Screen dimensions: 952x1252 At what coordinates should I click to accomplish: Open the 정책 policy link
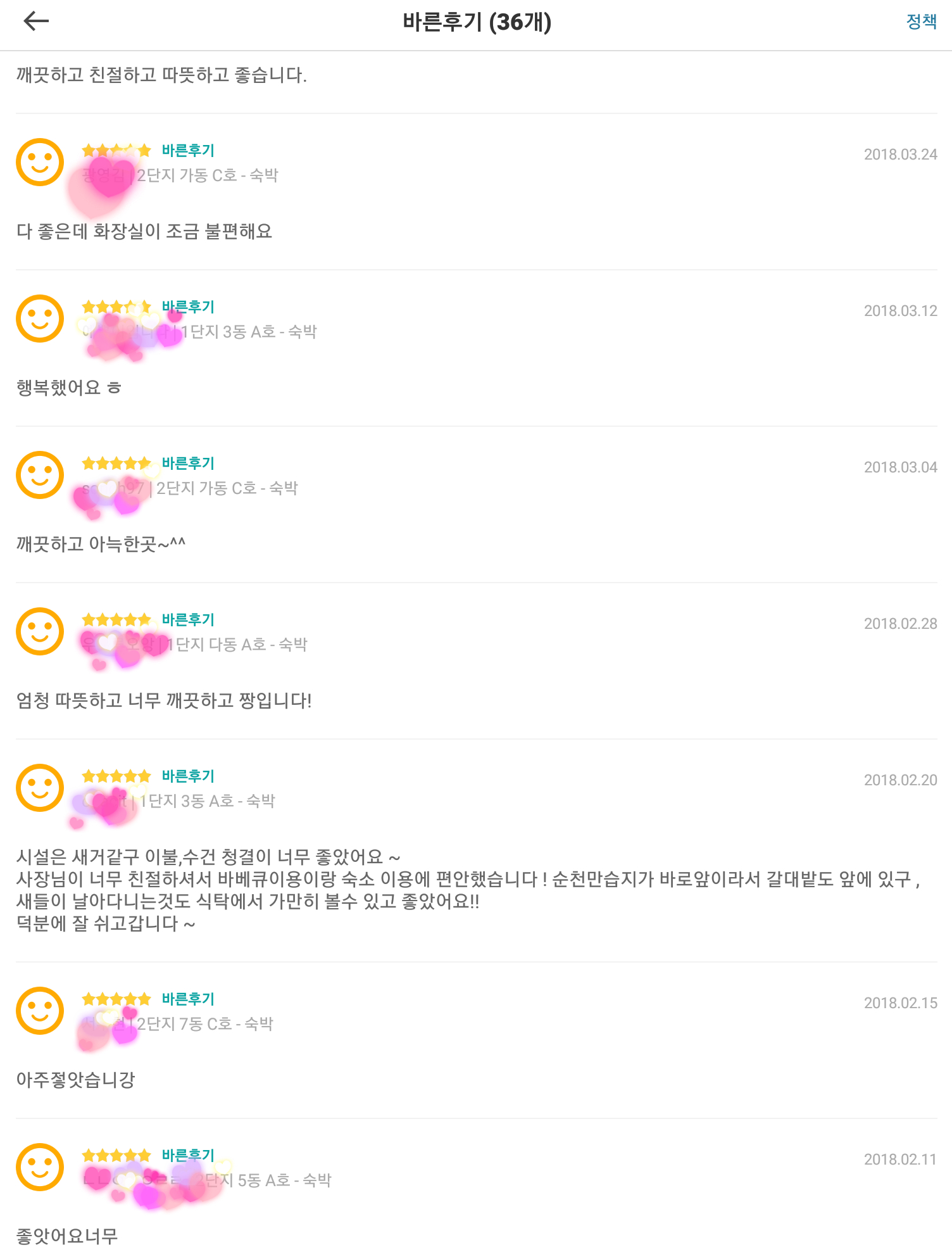tap(921, 22)
